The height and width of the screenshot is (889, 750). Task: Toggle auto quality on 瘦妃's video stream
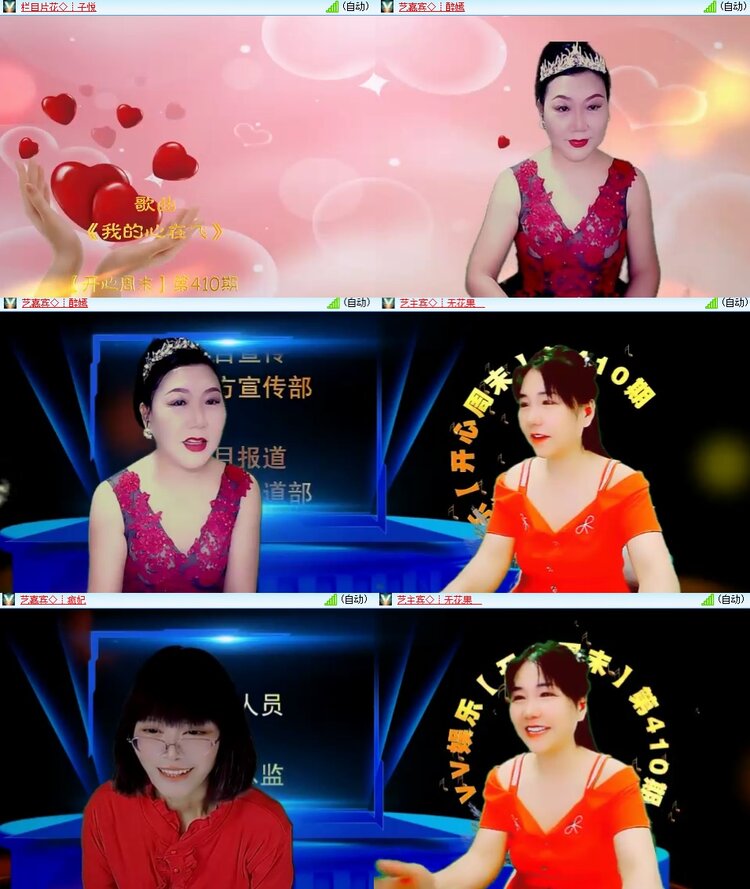tap(352, 600)
